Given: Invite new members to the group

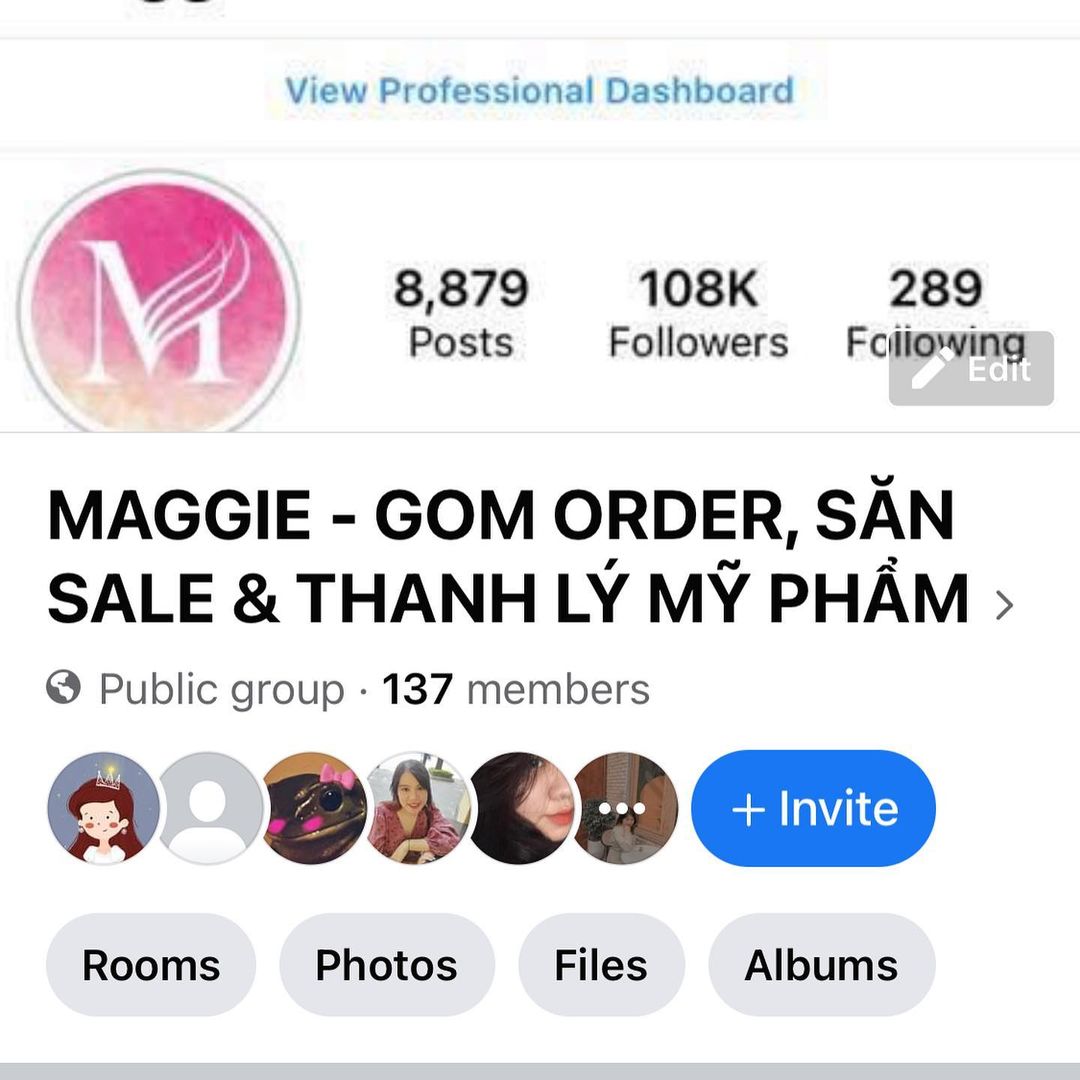Looking at the screenshot, I should 813,808.
